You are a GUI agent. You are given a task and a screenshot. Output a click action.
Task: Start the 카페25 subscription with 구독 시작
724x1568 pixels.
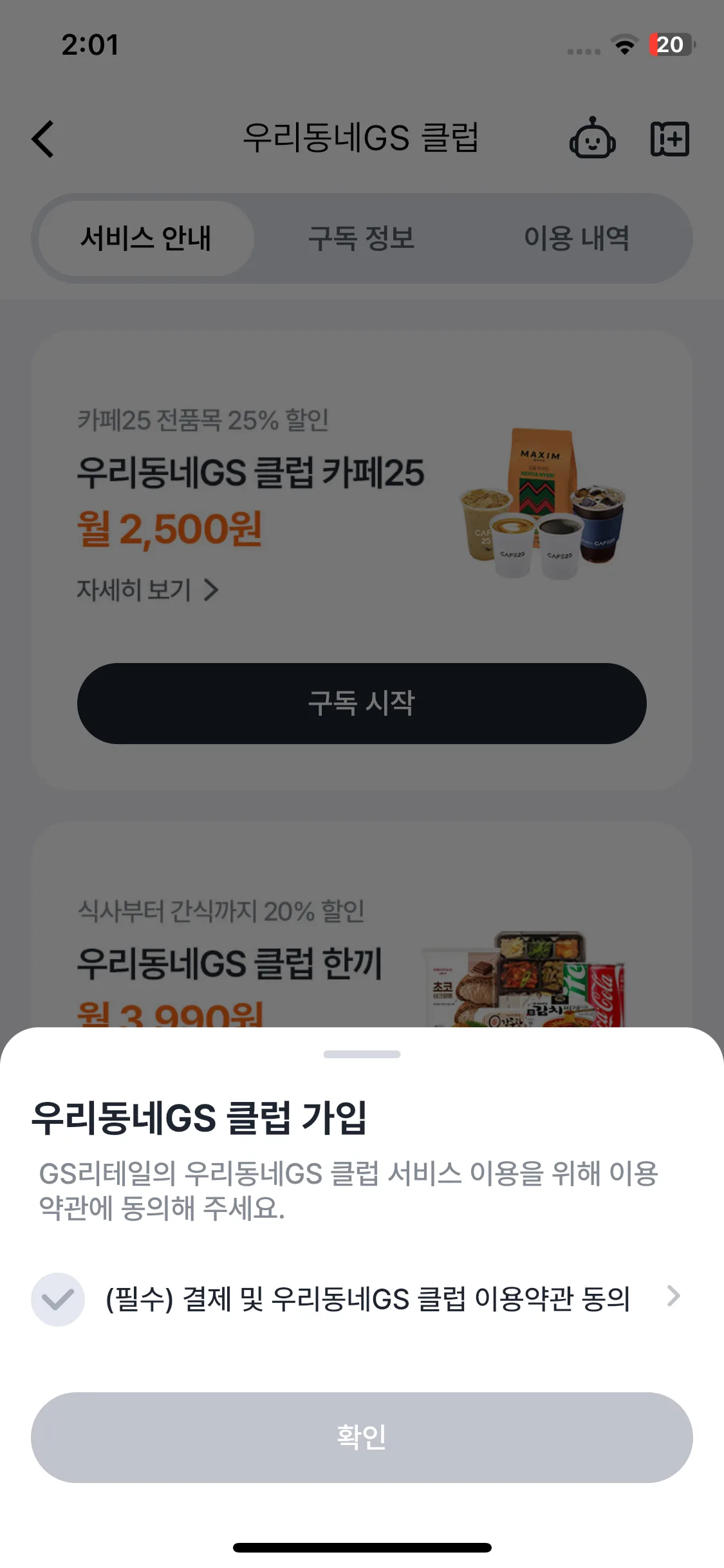[x=362, y=703]
